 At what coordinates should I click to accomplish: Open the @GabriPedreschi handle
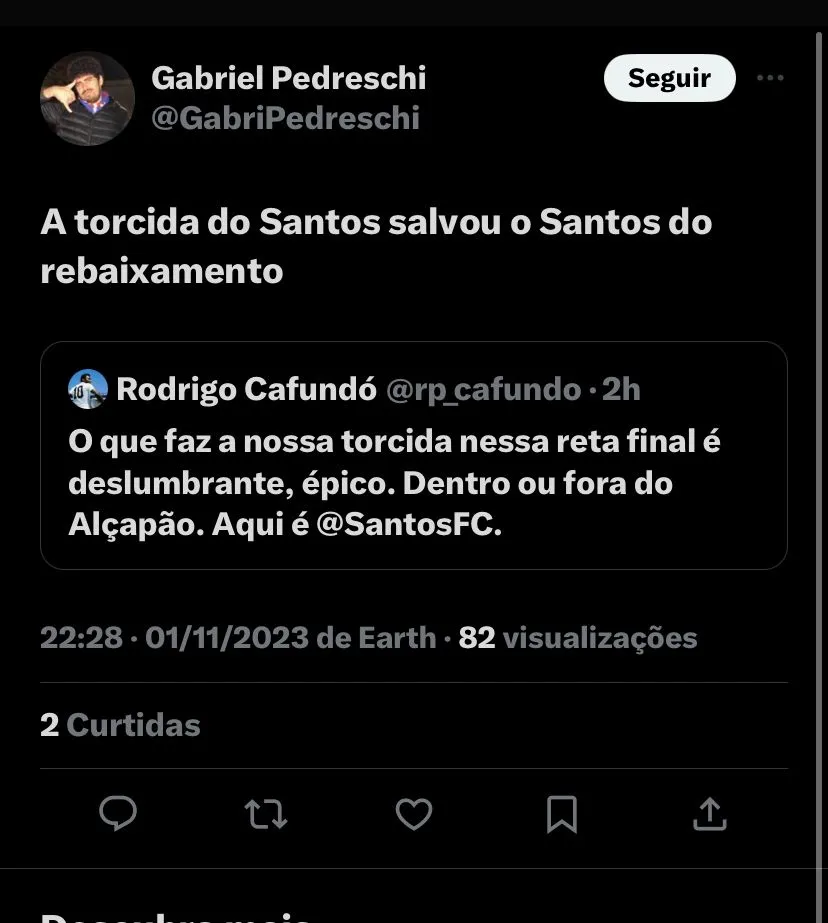coord(285,118)
